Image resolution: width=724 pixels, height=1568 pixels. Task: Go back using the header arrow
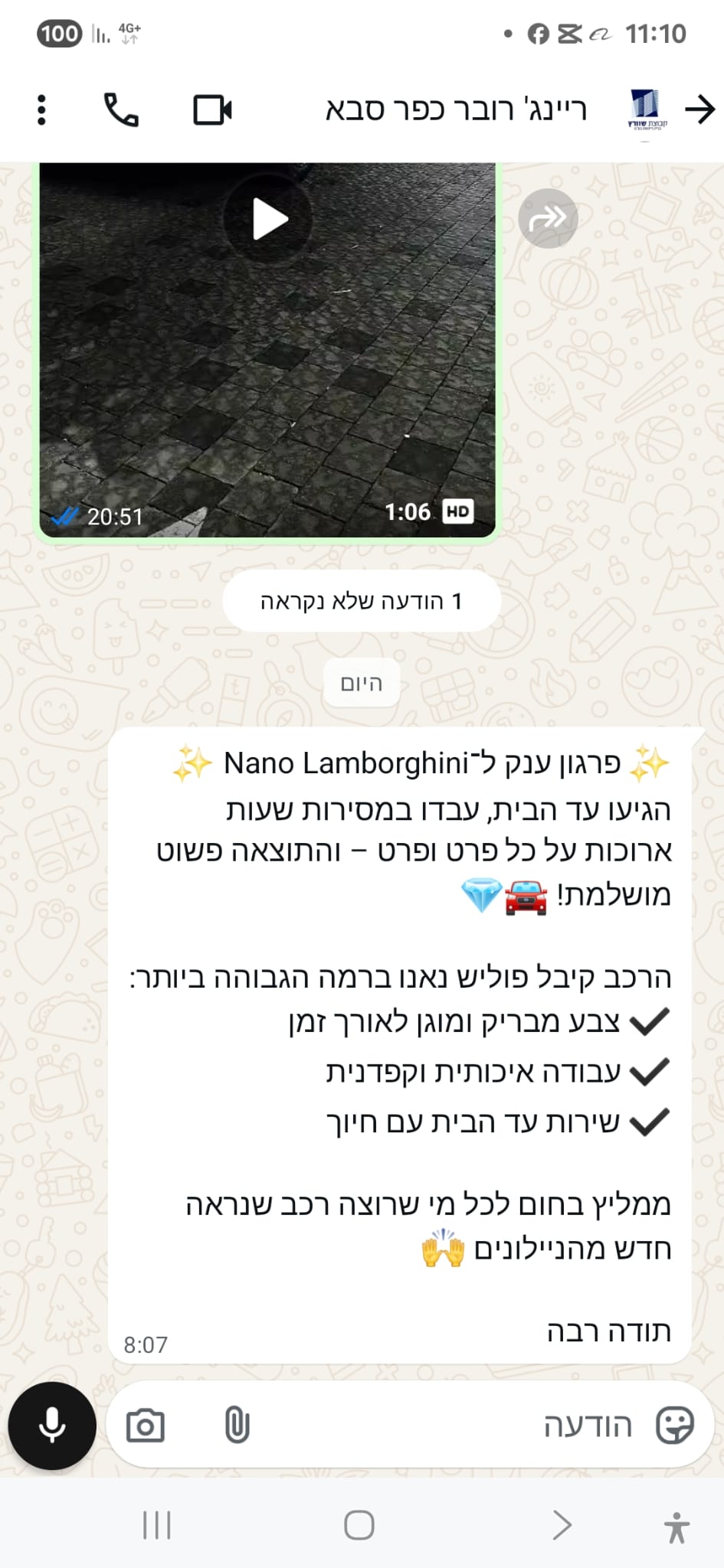pyautogui.click(x=699, y=110)
